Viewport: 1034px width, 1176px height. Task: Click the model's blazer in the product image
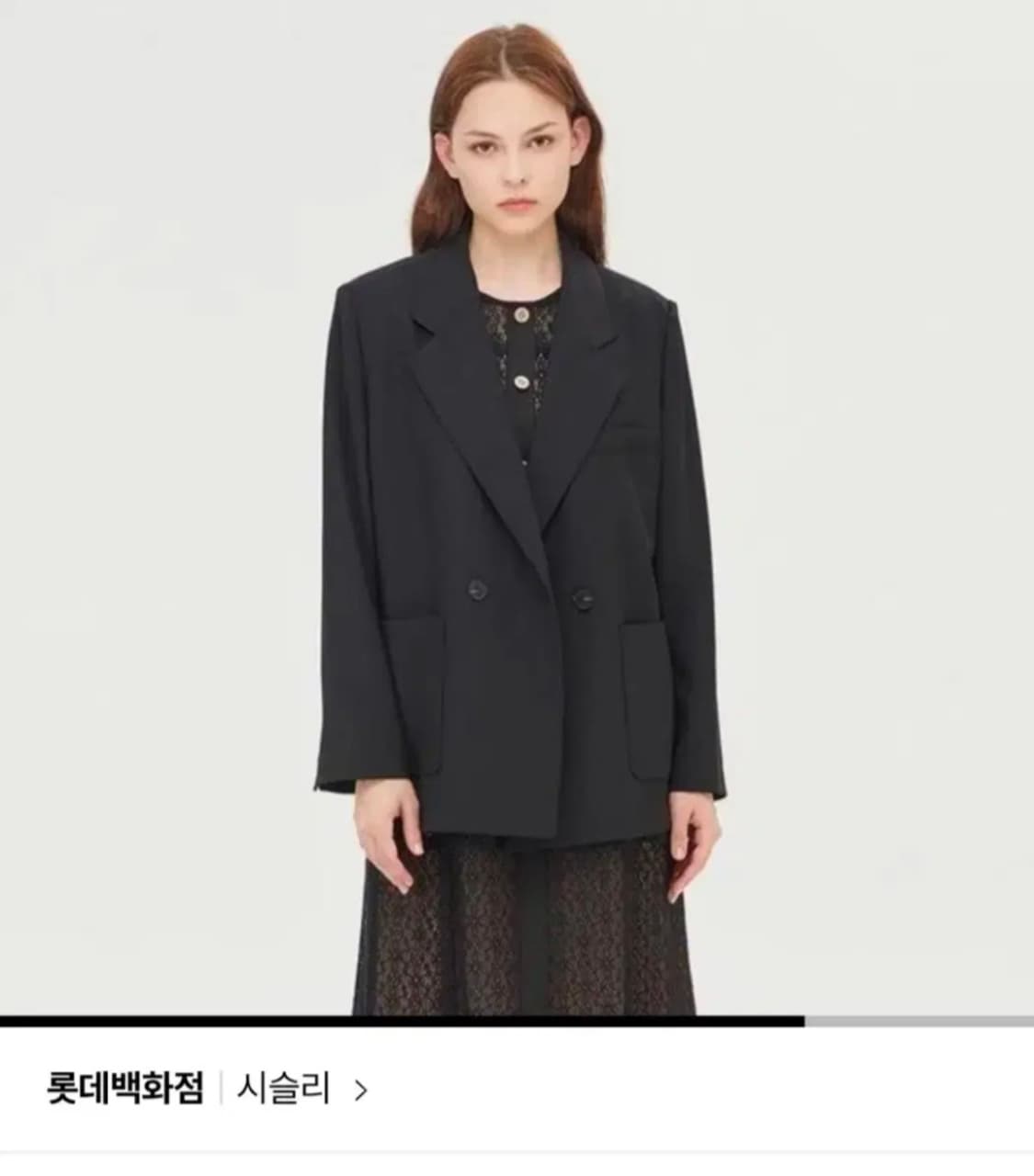click(x=517, y=551)
